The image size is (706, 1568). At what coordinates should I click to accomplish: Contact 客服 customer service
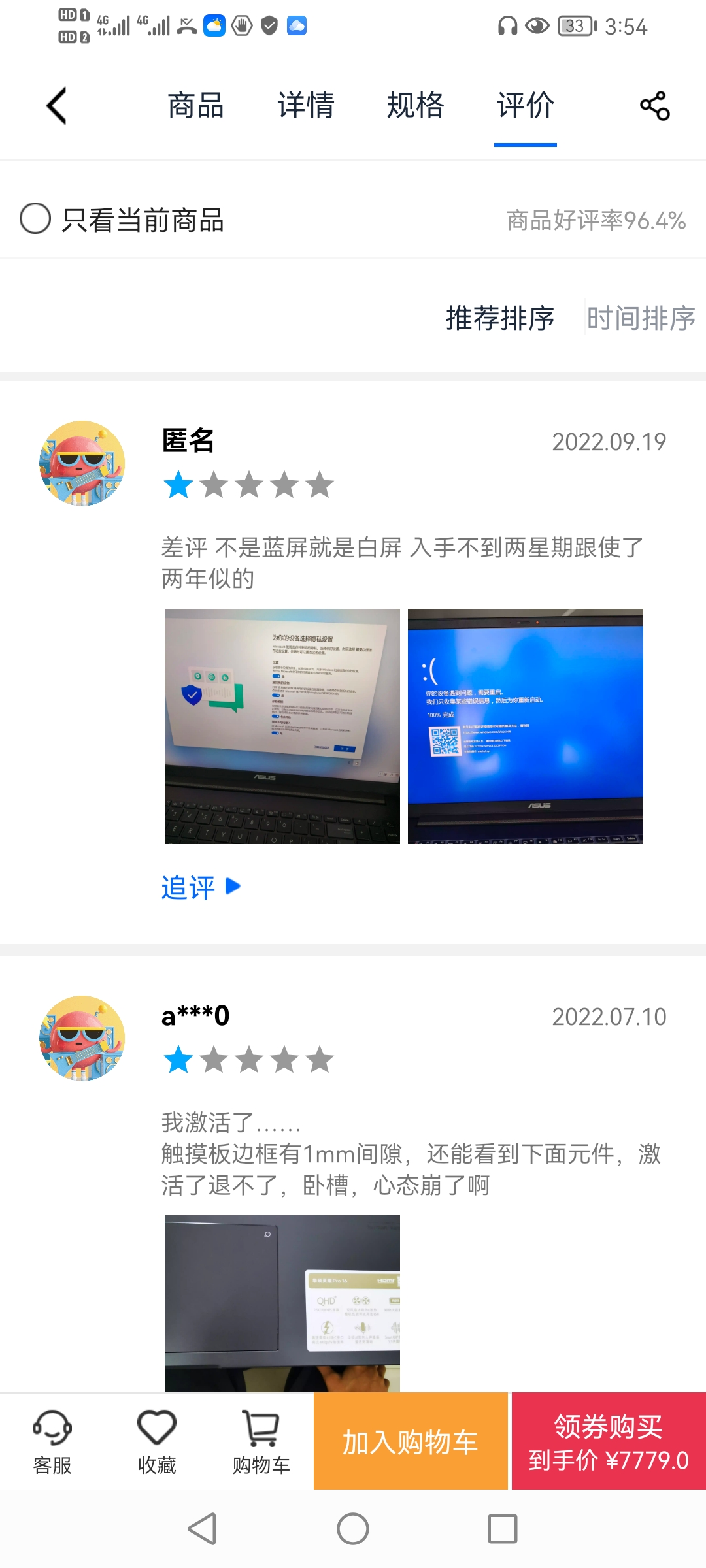(52, 1443)
